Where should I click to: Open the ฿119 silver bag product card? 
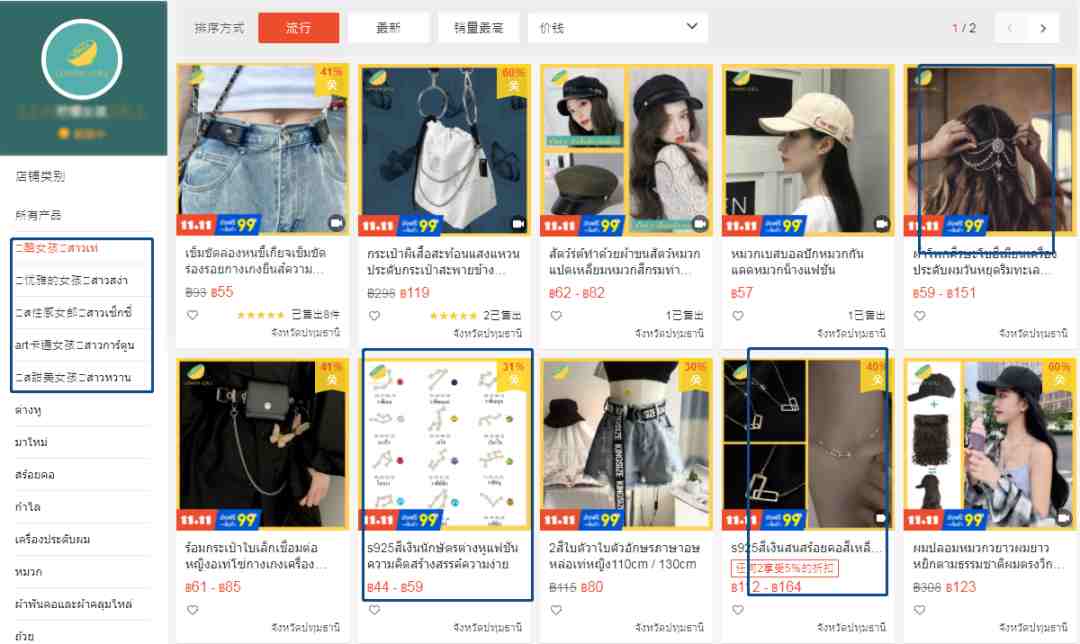coord(445,150)
